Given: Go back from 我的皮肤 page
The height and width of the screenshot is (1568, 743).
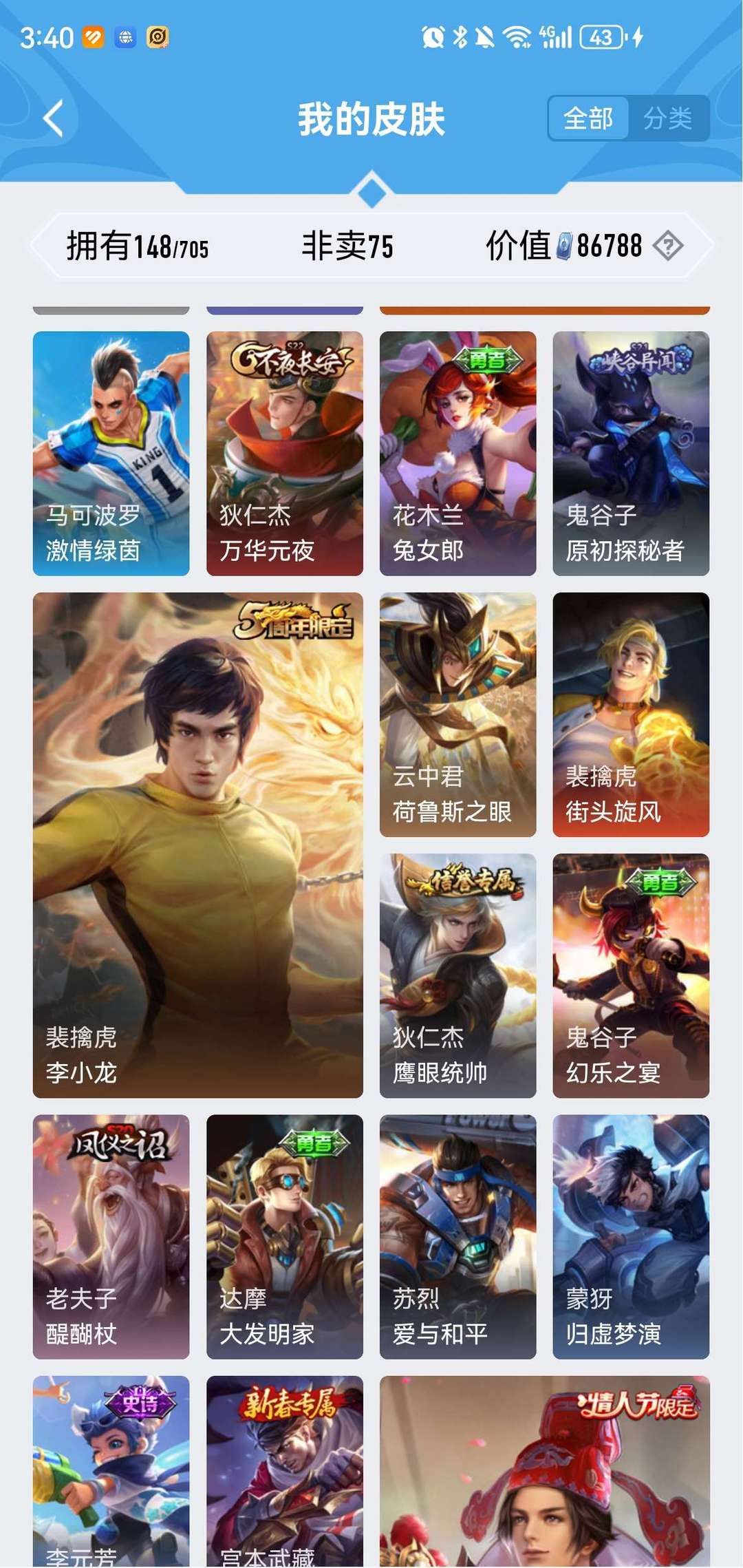Looking at the screenshot, I should click(54, 118).
